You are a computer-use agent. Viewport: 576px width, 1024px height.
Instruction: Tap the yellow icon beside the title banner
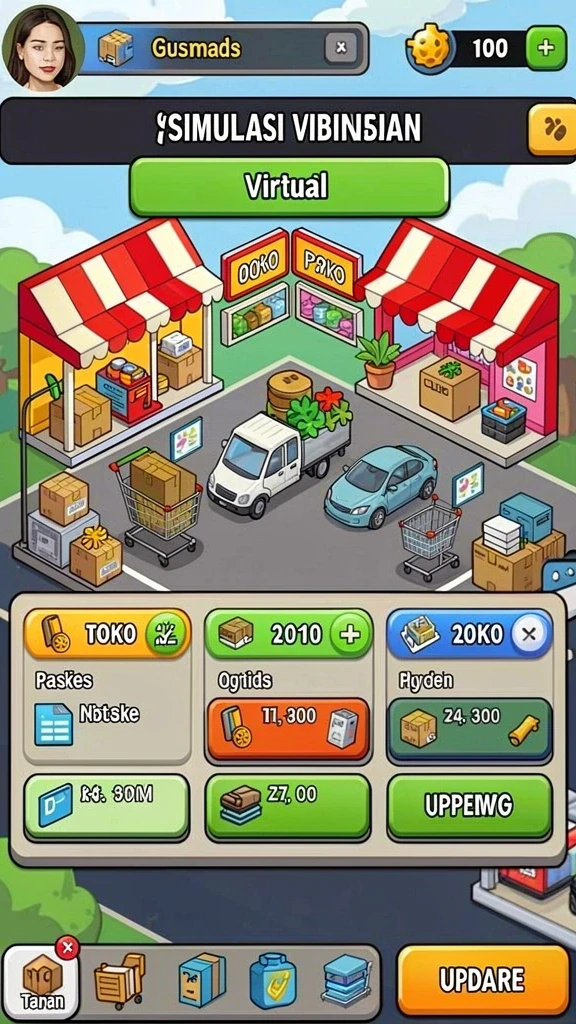[552, 130]
